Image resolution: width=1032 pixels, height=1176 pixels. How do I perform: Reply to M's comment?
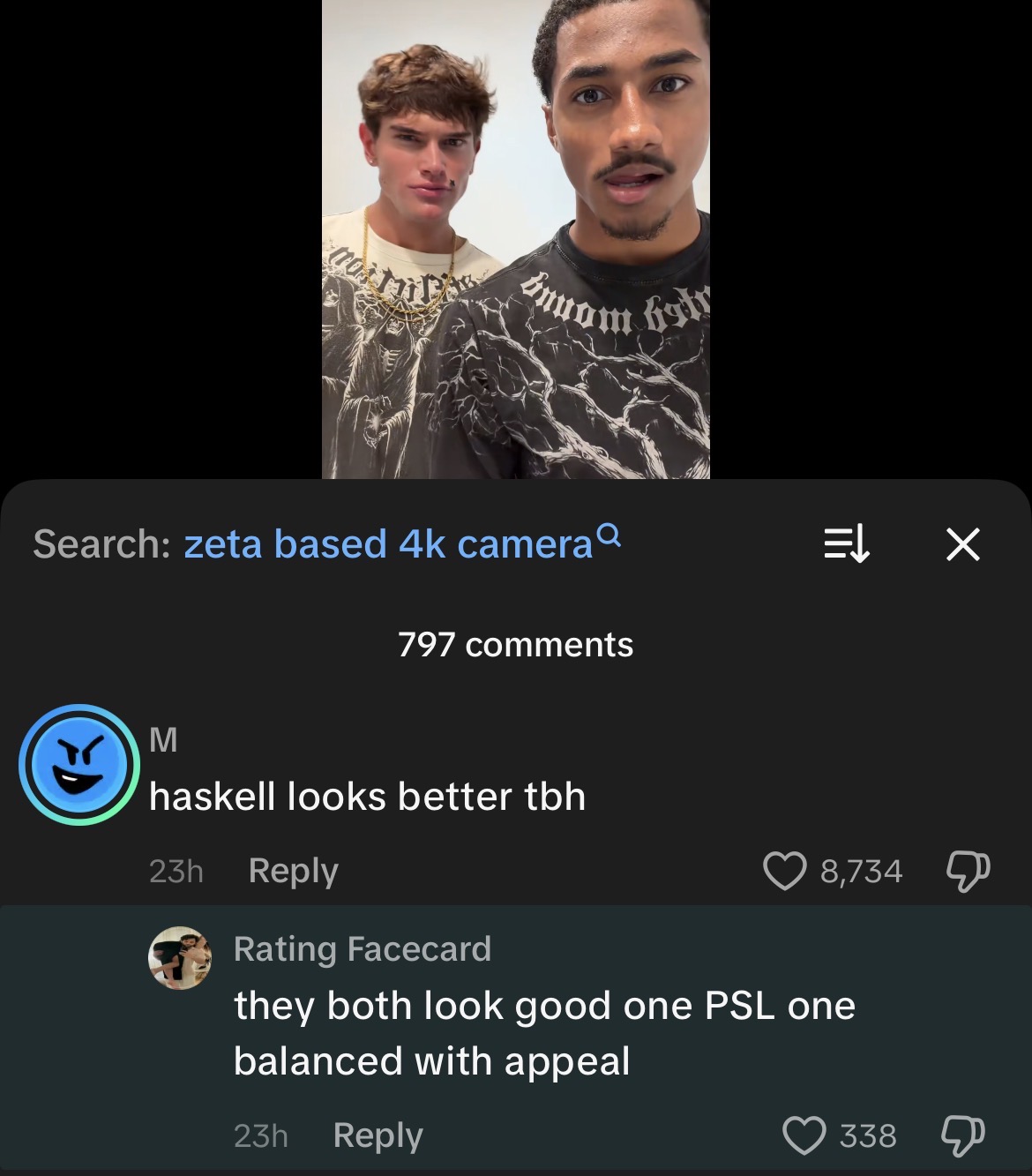[x=293, y=871]
